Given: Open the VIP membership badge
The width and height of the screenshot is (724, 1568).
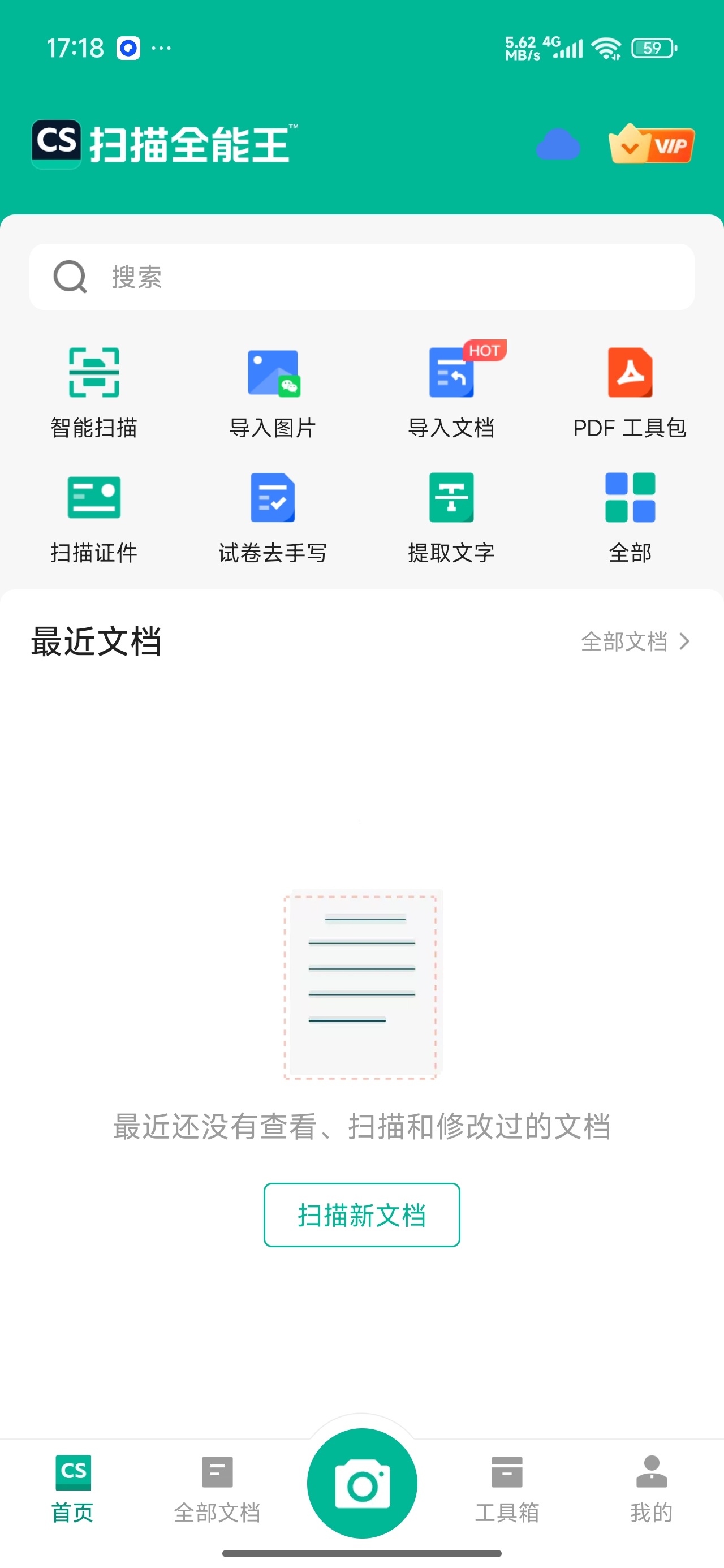Looking at the screenshot, I should tap(651, 145).
